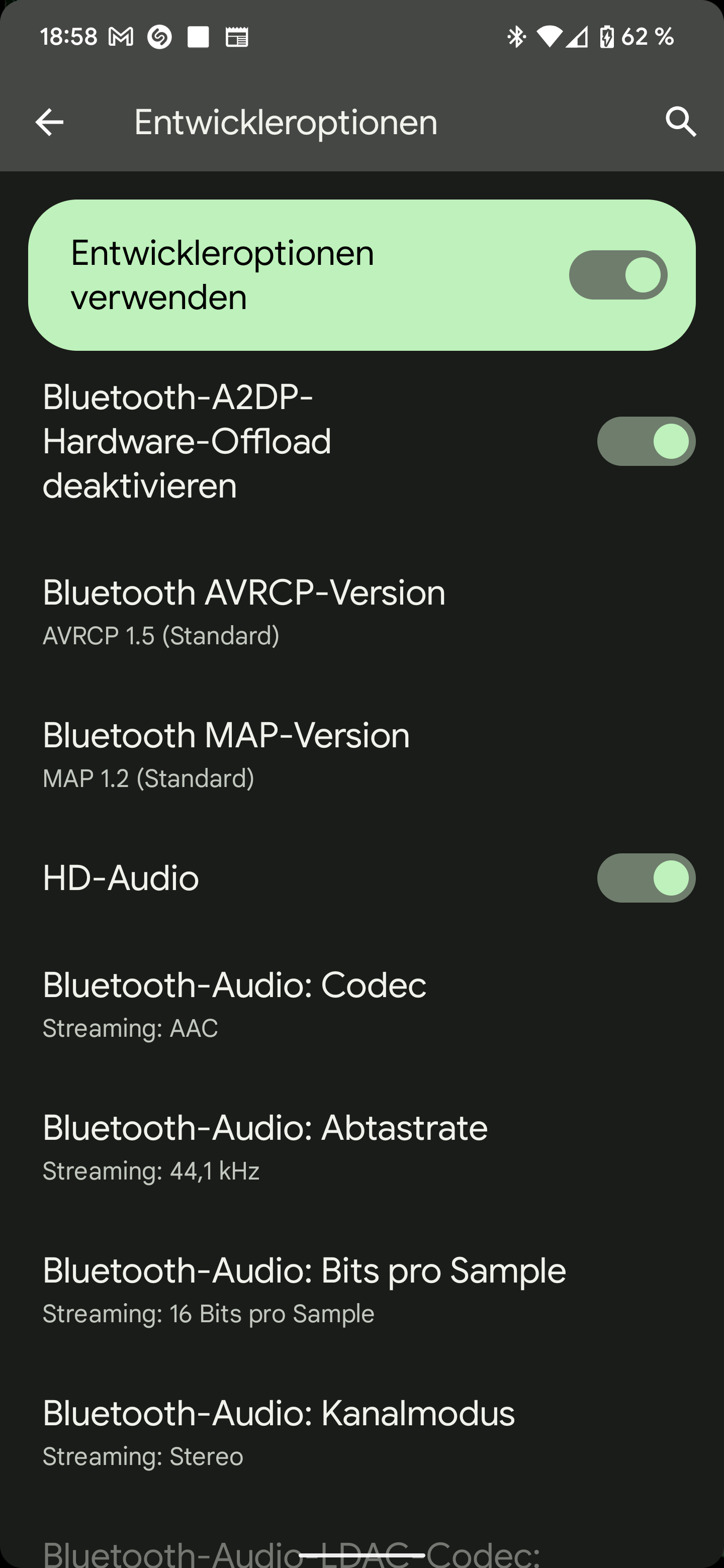Open search in developer options

tap(680, 122)
